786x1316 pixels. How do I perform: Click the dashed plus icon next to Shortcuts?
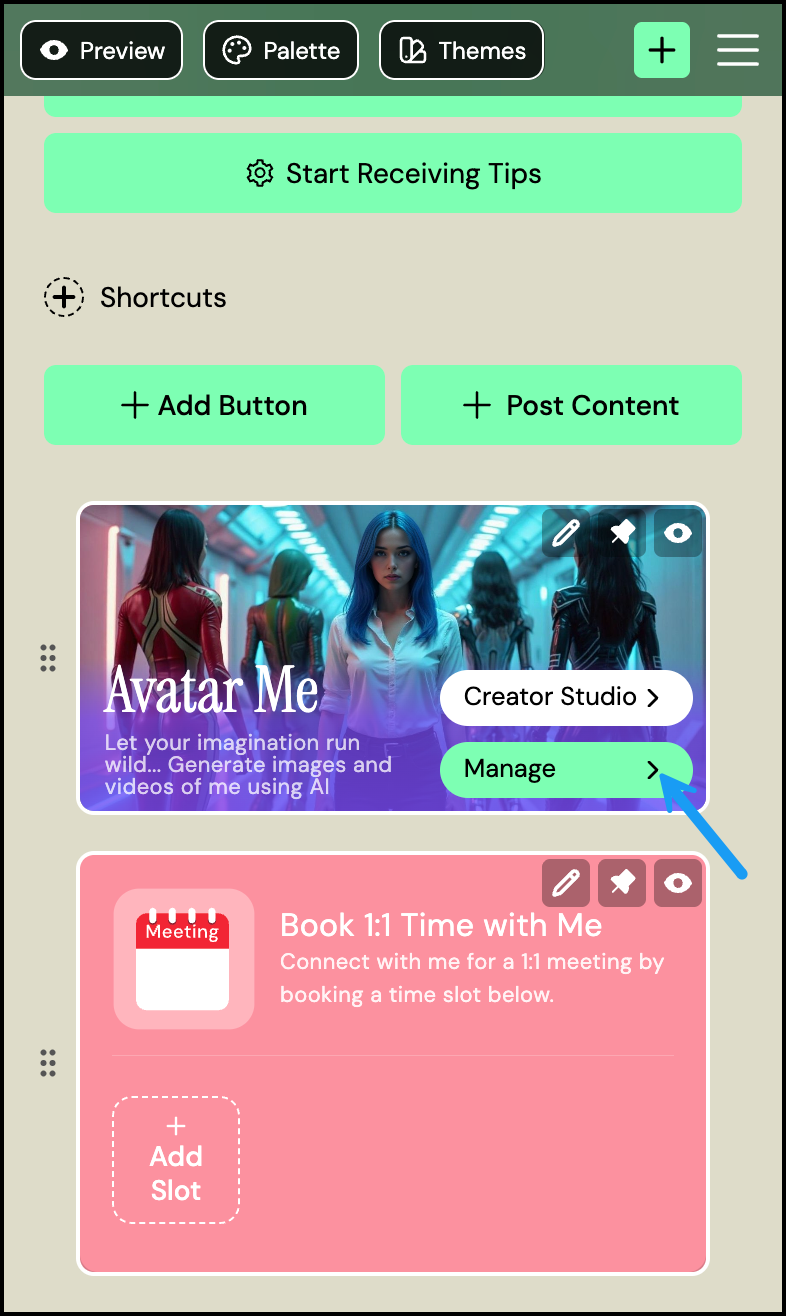click(64, 297)
